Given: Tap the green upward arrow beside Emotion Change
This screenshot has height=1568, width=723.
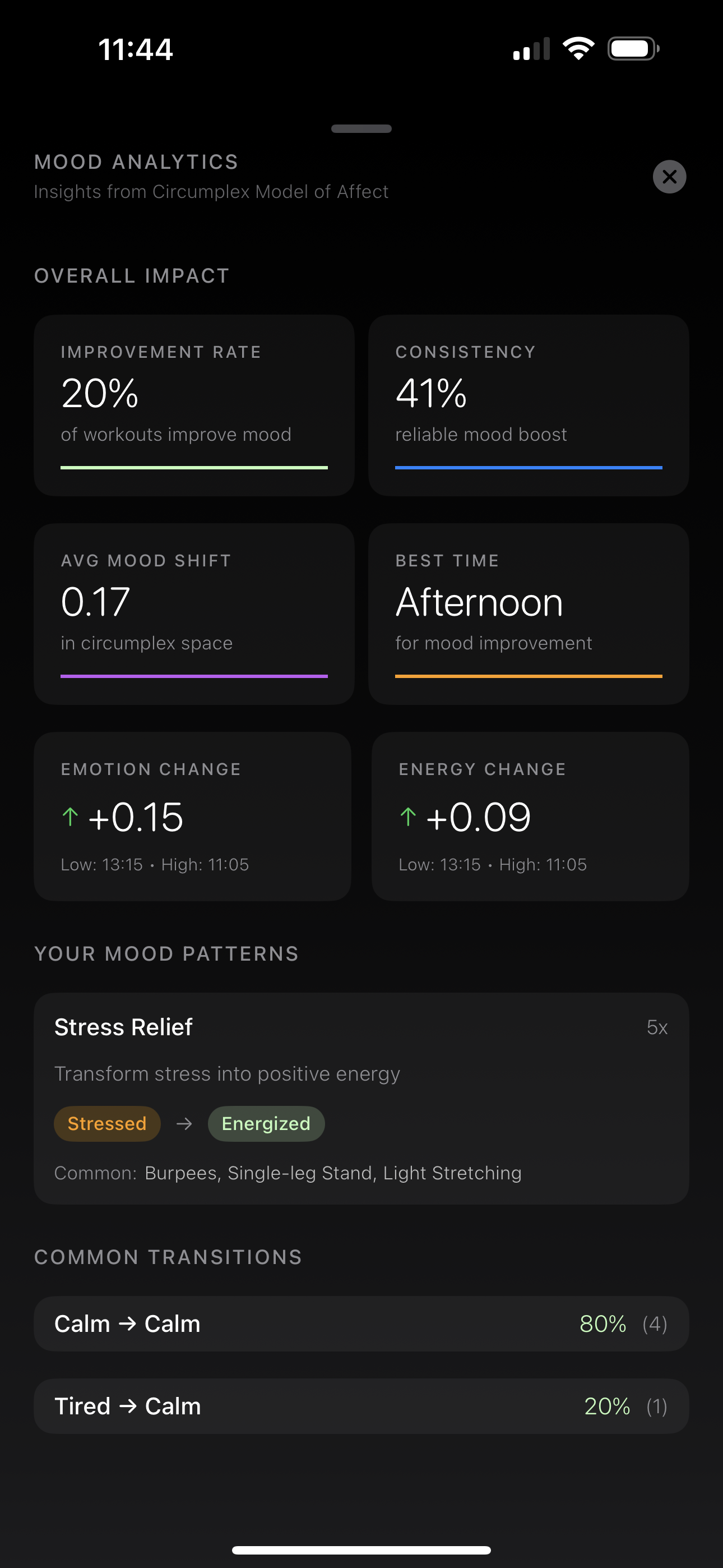Looking at the screenshot, I should tap(70, 817).
